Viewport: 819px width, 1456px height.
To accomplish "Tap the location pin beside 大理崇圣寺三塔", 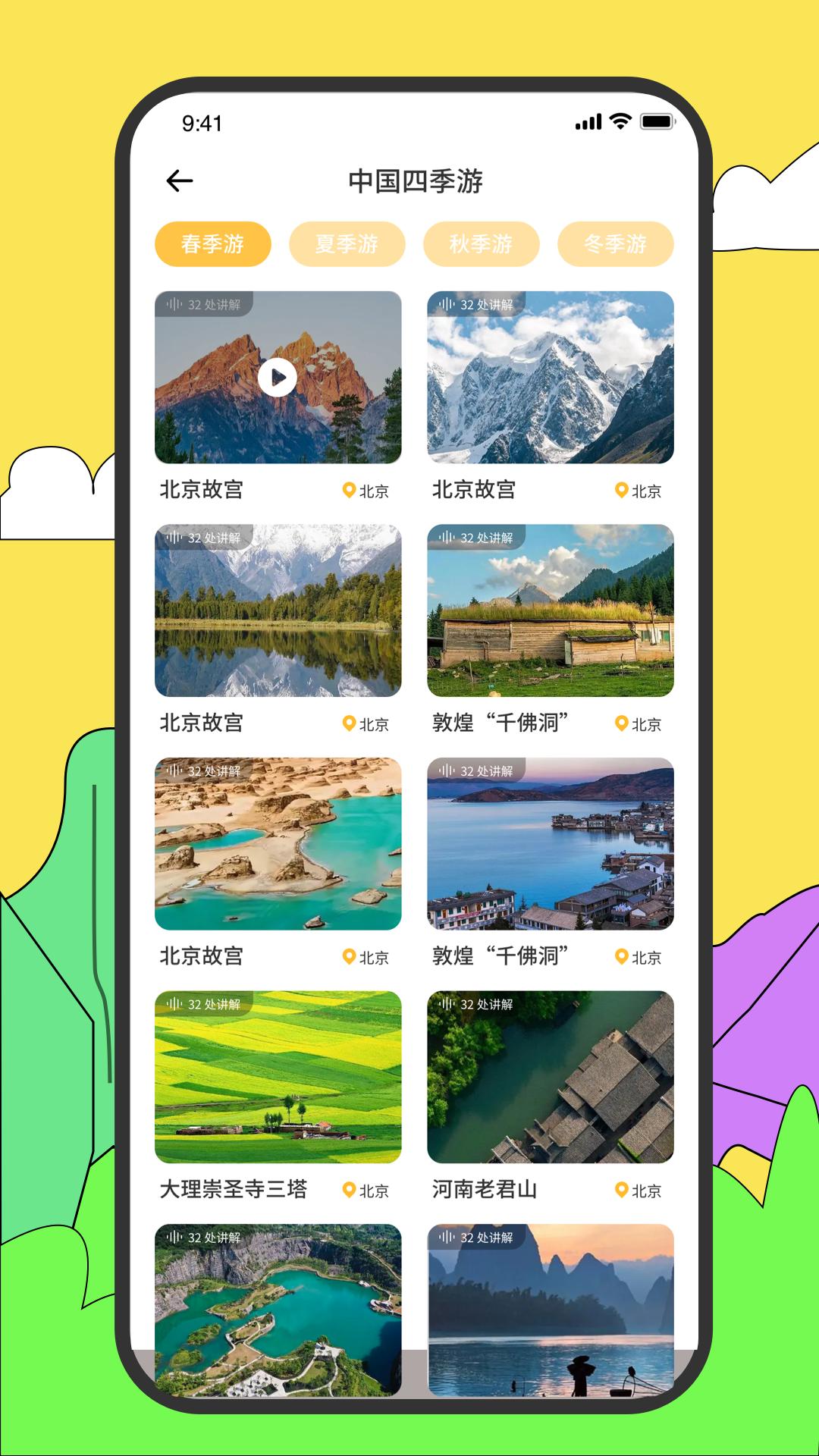I will (348, 1191).
